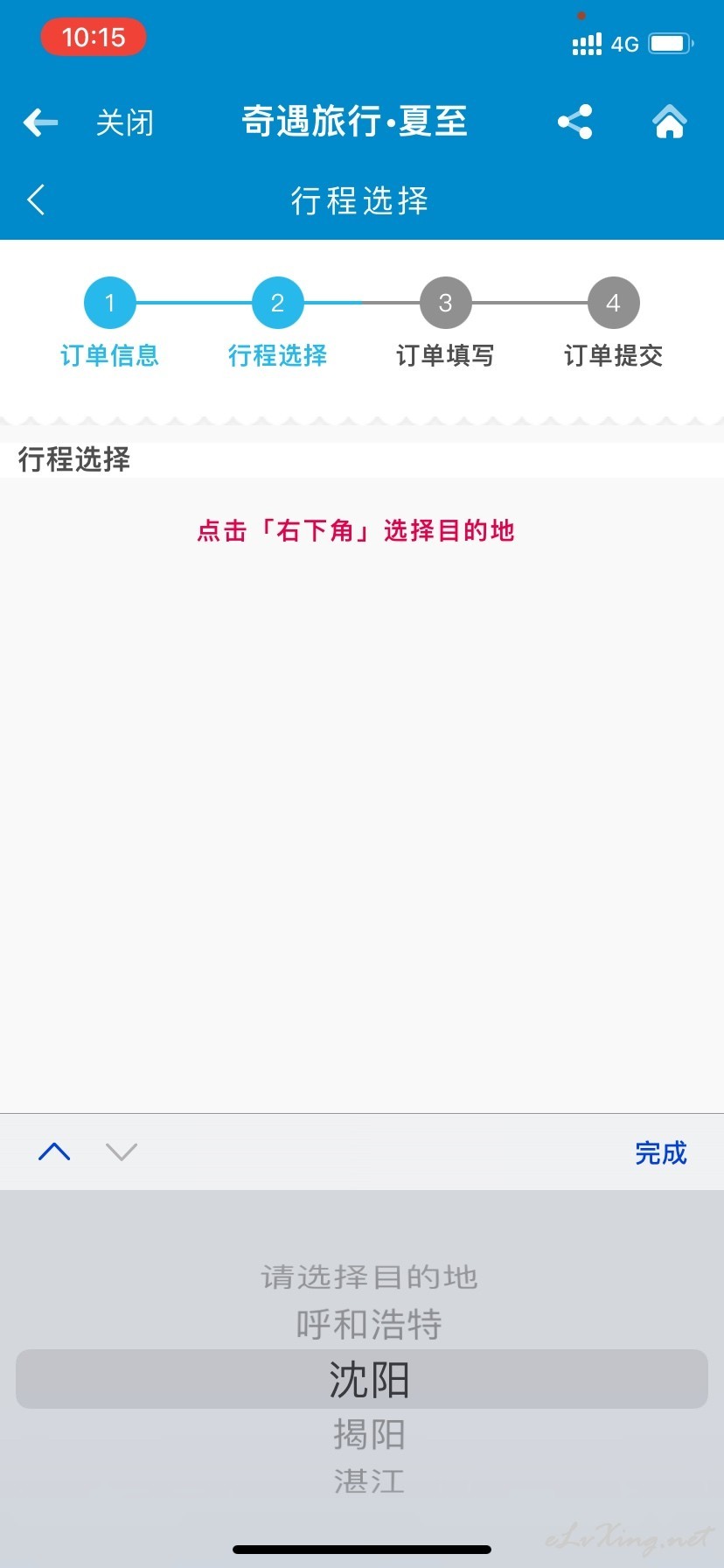Image resolution: width=724 pixels, height=1568 pixels.
Task: Select 呼和浩特 in the destination picker
Action: (x=369, y=1324)
